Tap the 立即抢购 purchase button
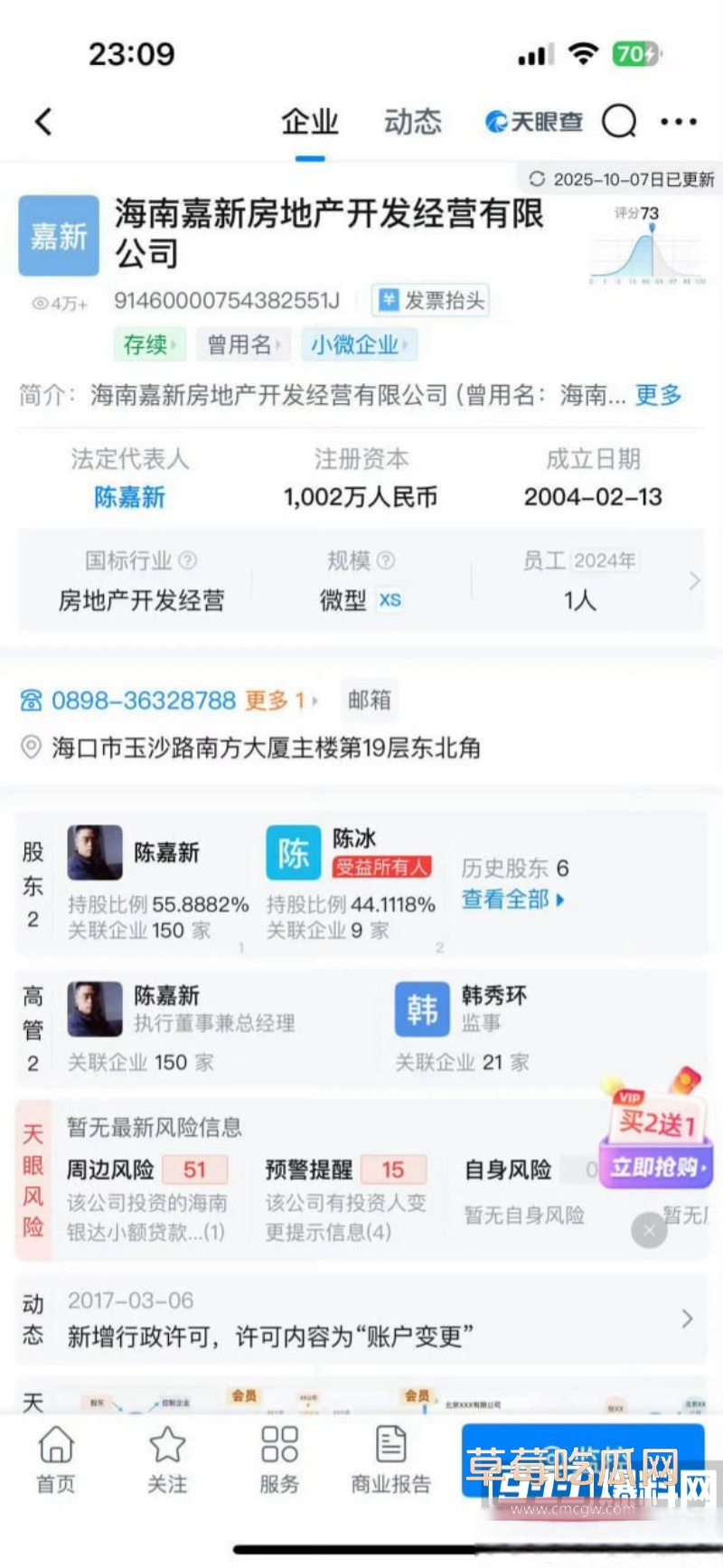Viewport: 723px width, 1568px height. pyautogui.click(x=657, y=1167)
